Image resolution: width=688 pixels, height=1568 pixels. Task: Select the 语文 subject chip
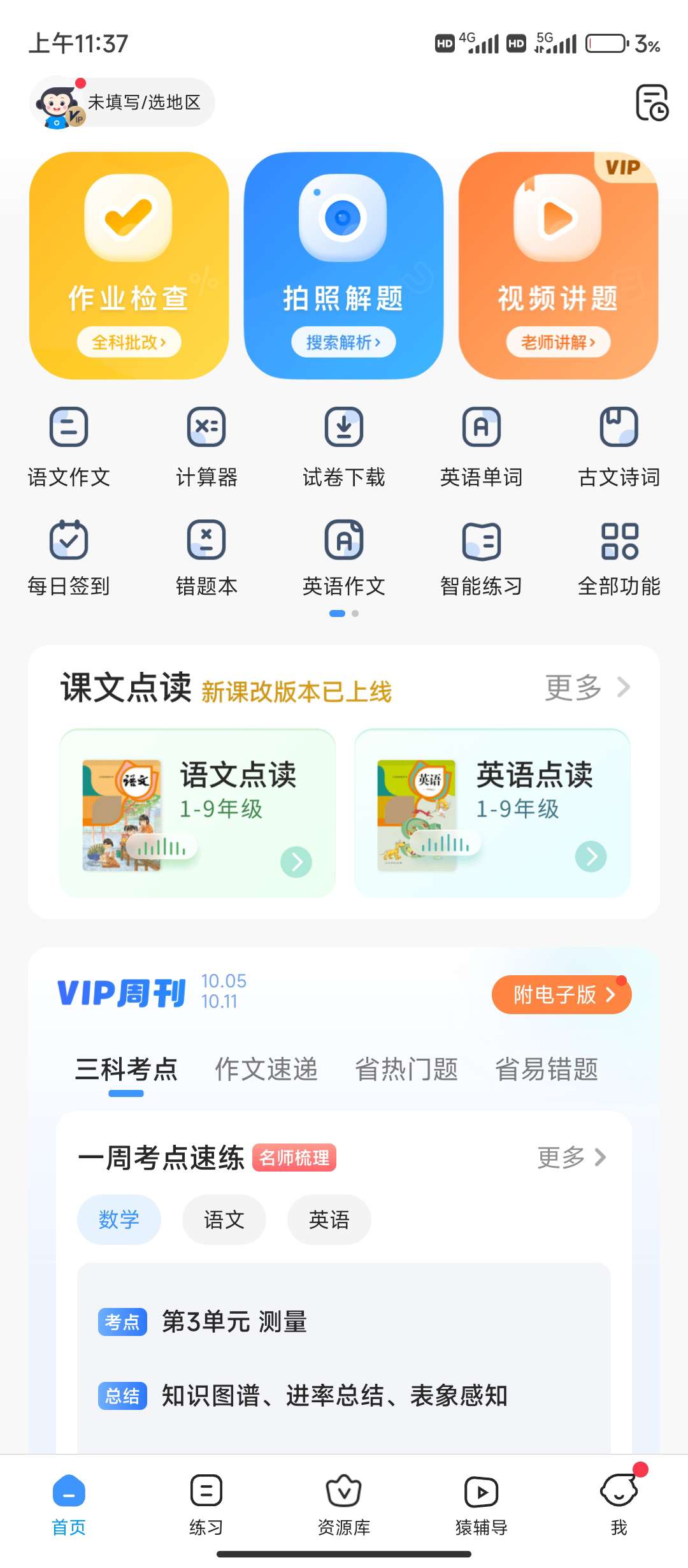pos(224,1219)
